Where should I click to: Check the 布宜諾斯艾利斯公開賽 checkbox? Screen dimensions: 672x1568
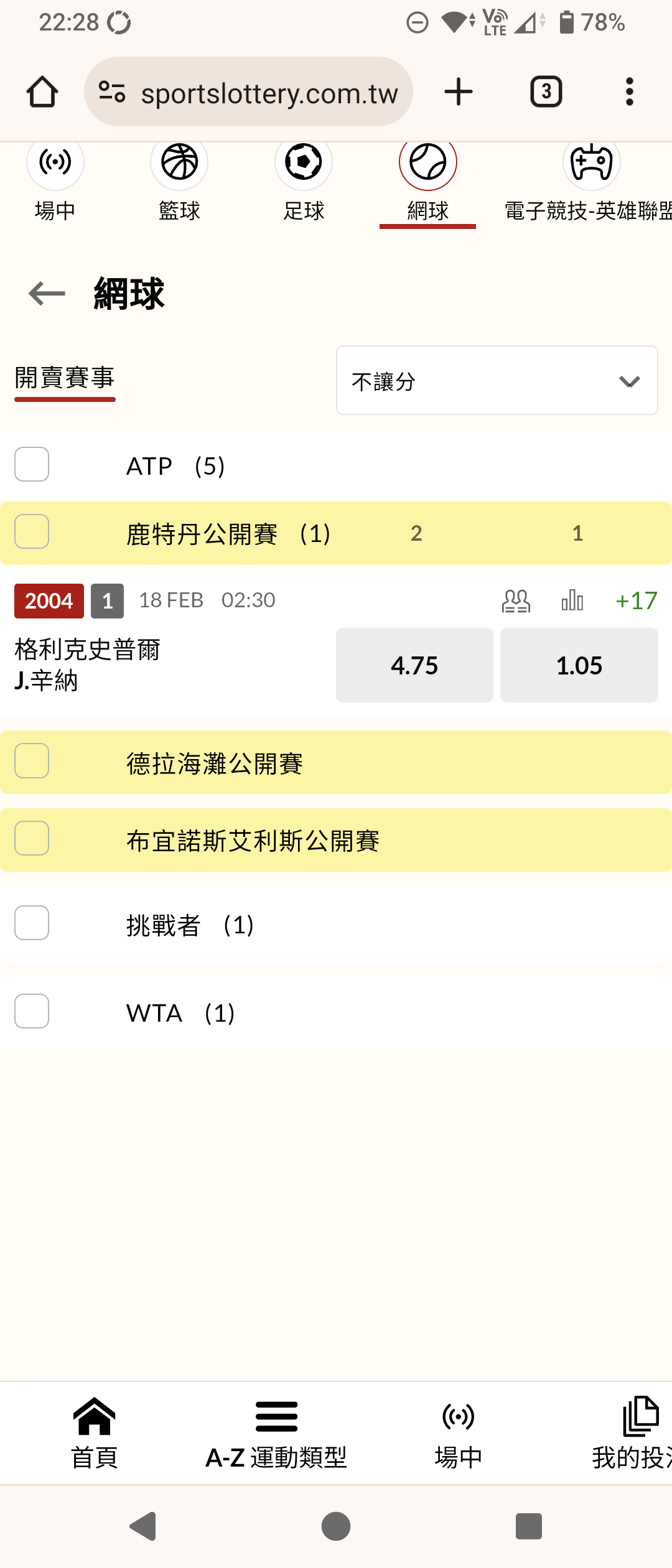[x=32, y=839]
